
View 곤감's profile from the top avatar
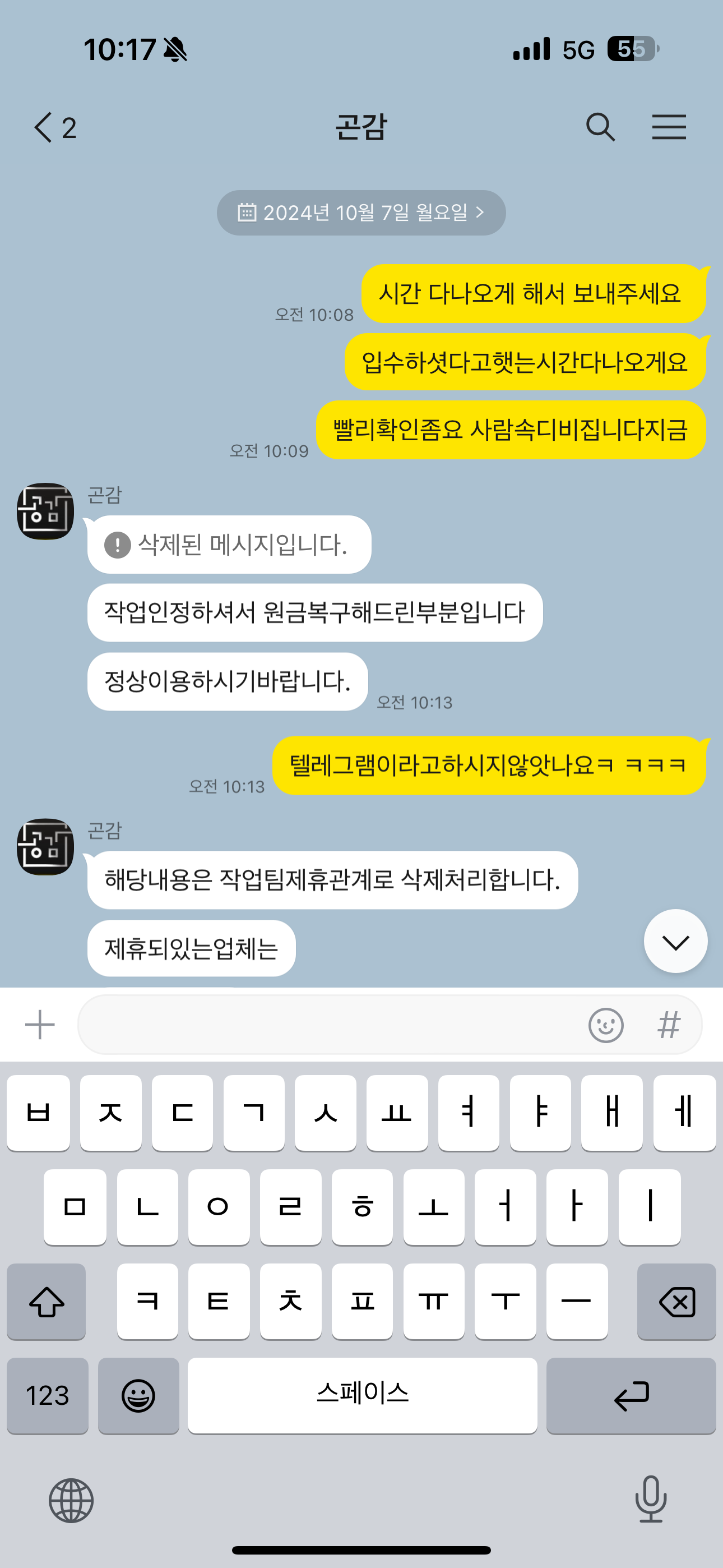coord(45,511)
